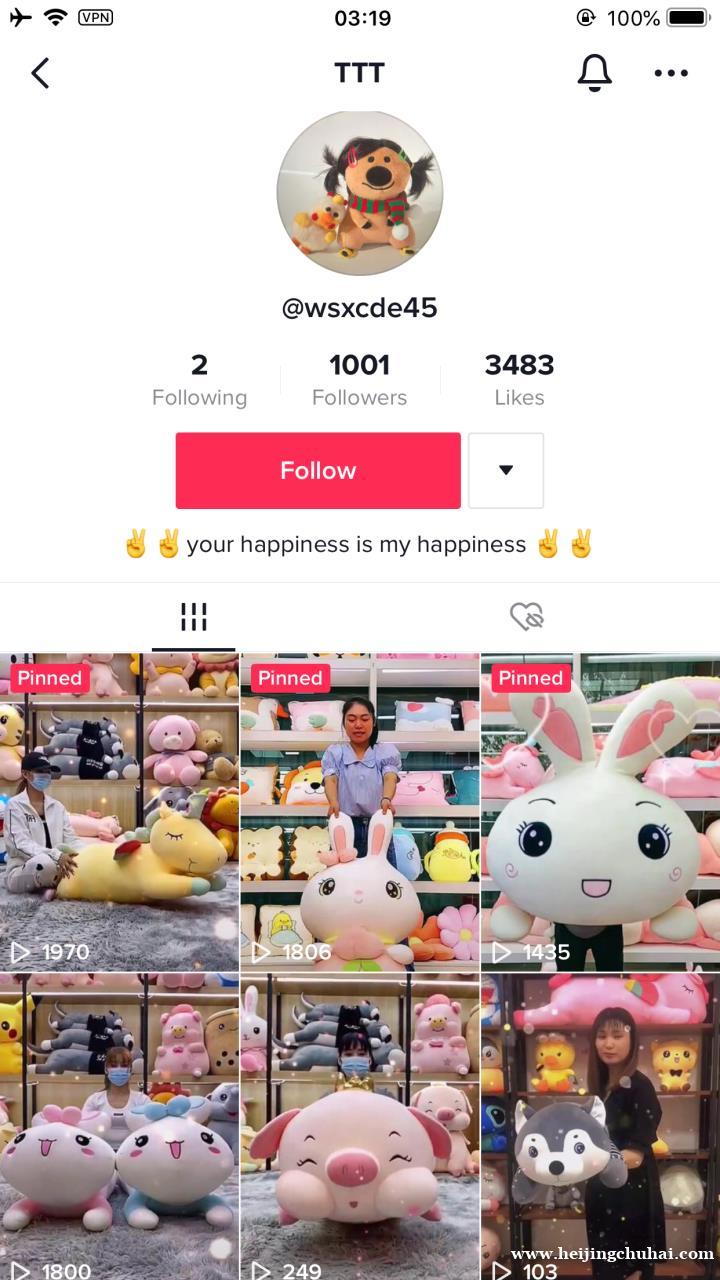Expand the suggested accounts dropdown arrow
Viewport: 720px width, 1280px height.
506,471
